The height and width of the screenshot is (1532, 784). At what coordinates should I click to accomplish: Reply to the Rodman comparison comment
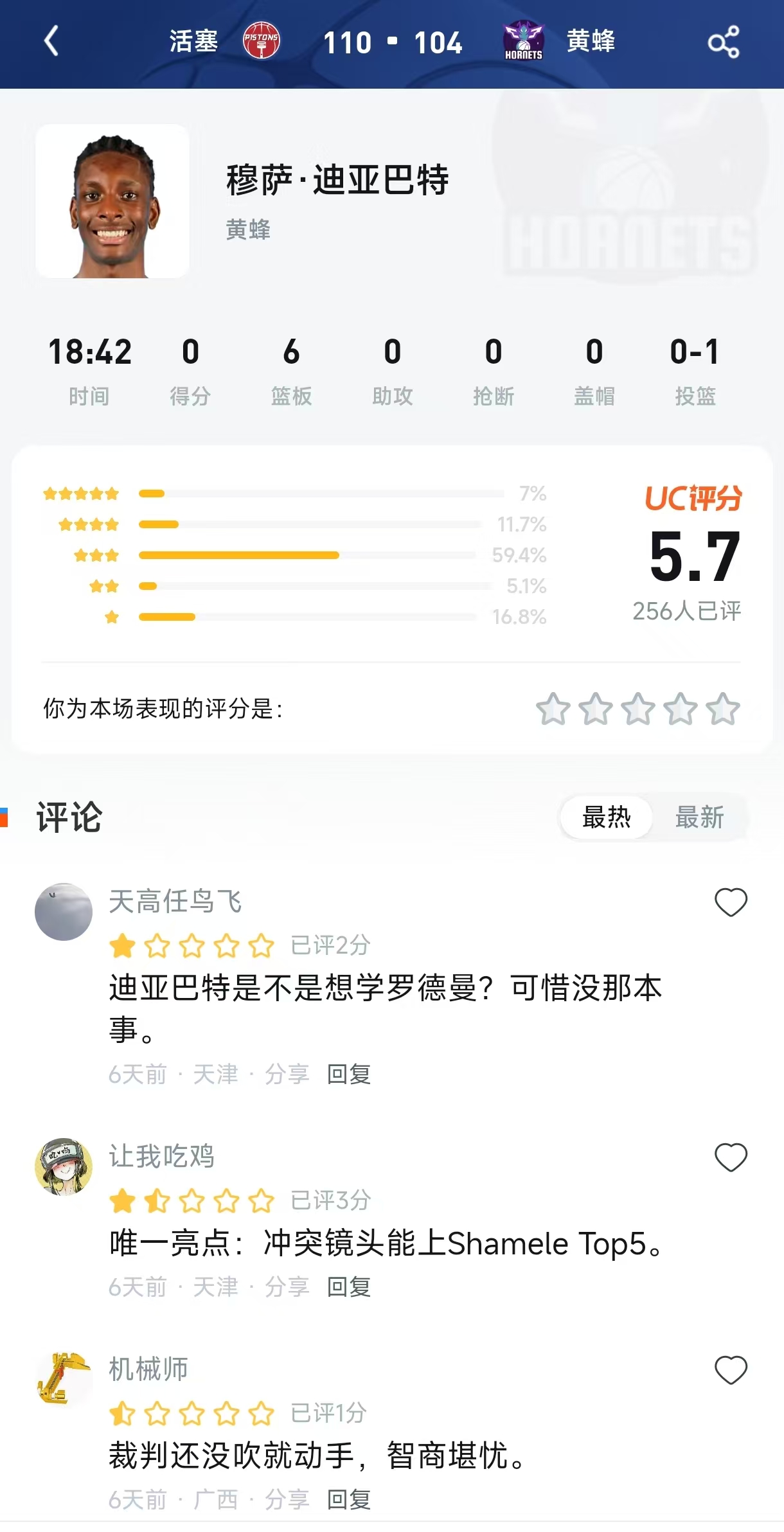[348, 1074]
